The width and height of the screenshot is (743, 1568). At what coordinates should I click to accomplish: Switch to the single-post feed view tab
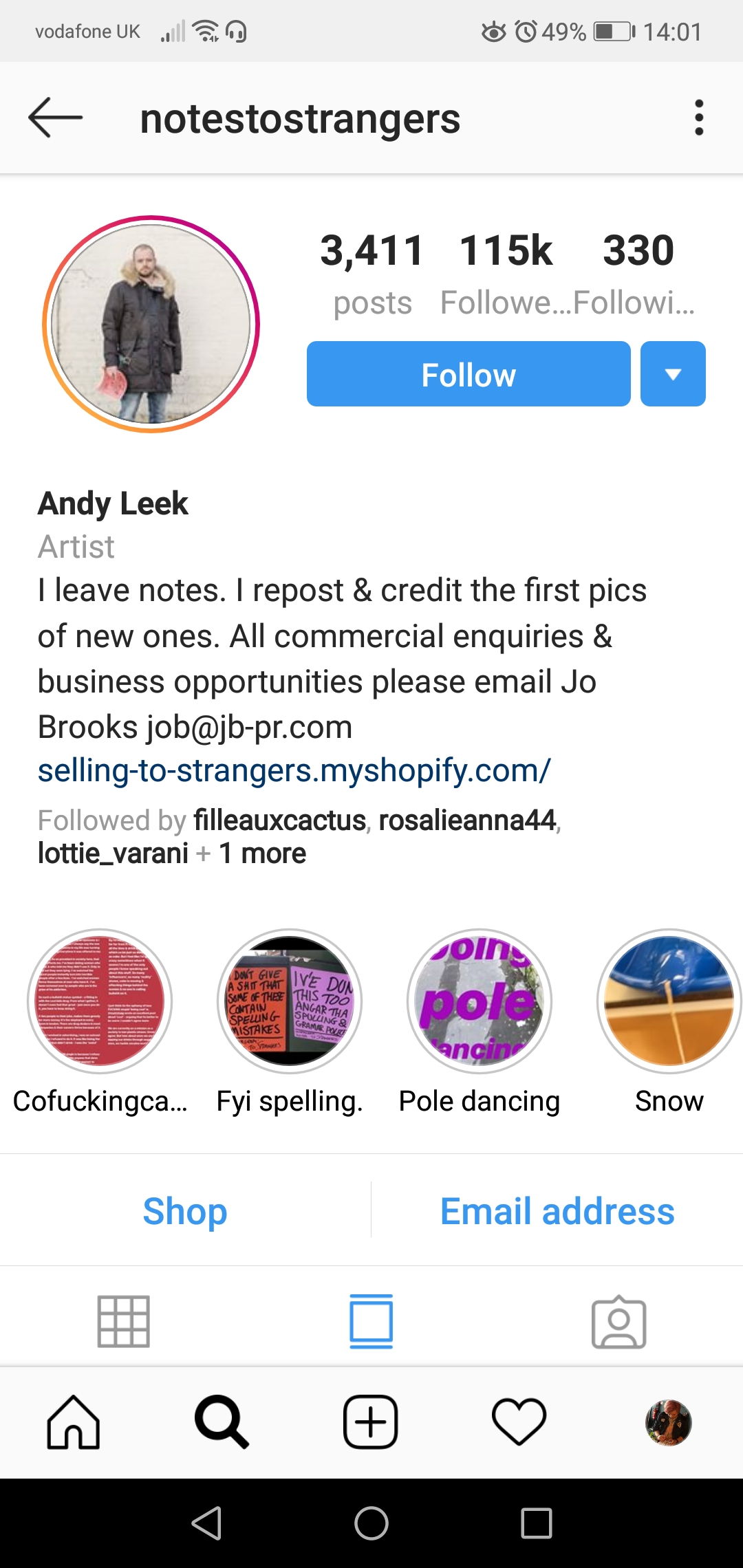[x=371, y=1321]
